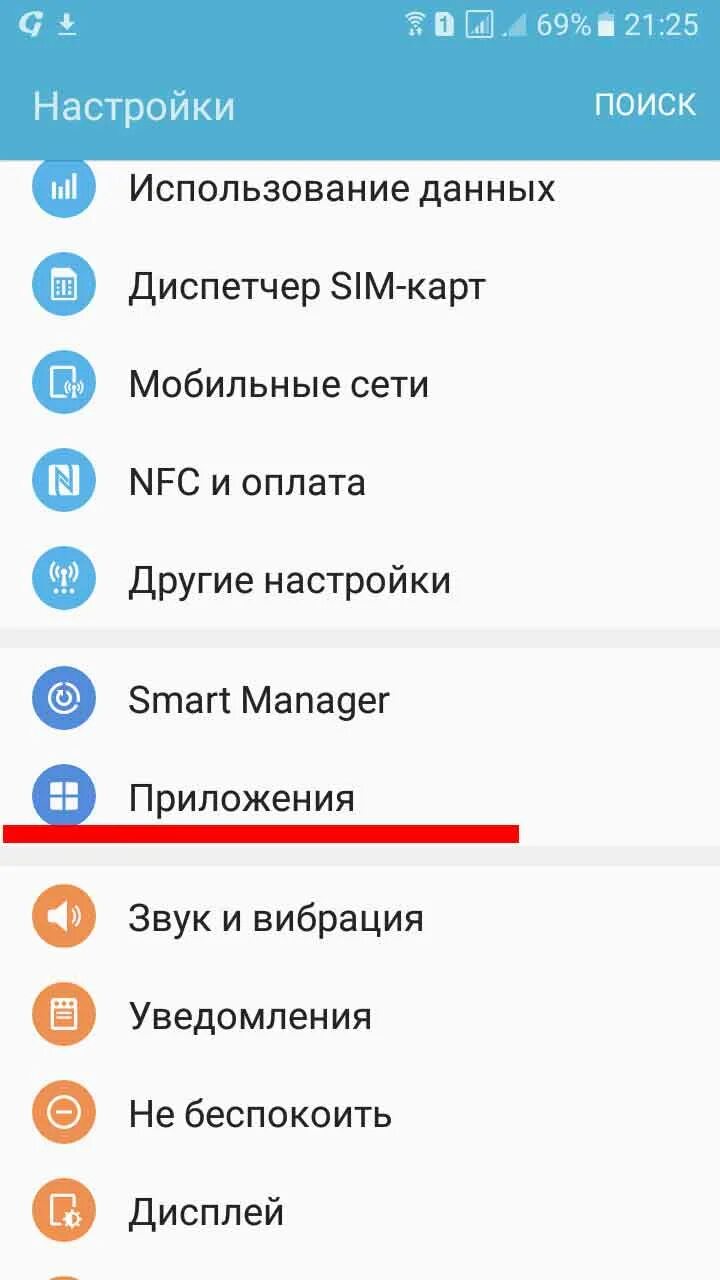The image size is (720, 1280).
Task: Tap the ПОИСК search button
Action: tap(645, 104)
